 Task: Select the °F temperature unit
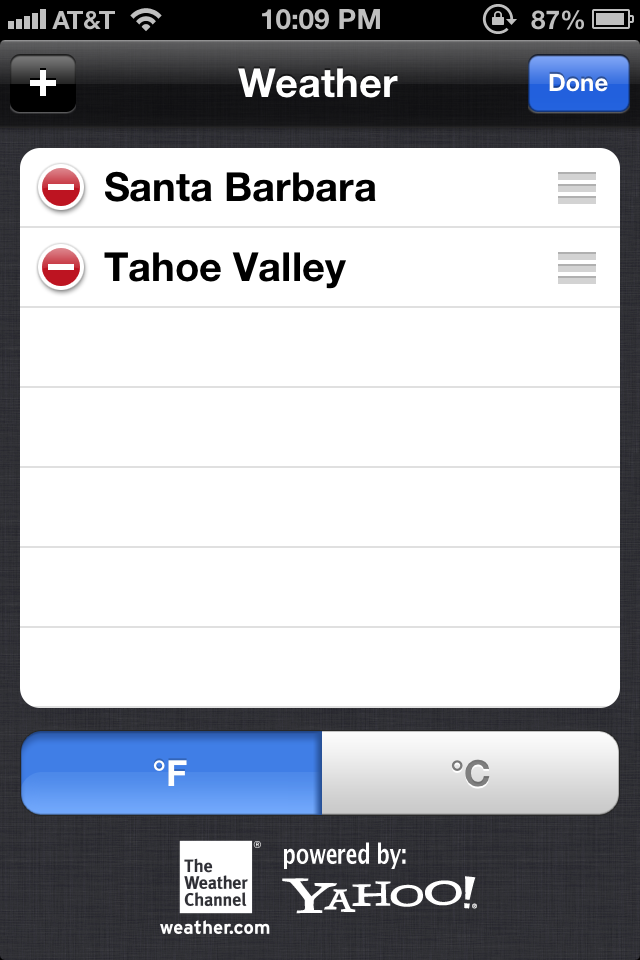click(171, 773)
